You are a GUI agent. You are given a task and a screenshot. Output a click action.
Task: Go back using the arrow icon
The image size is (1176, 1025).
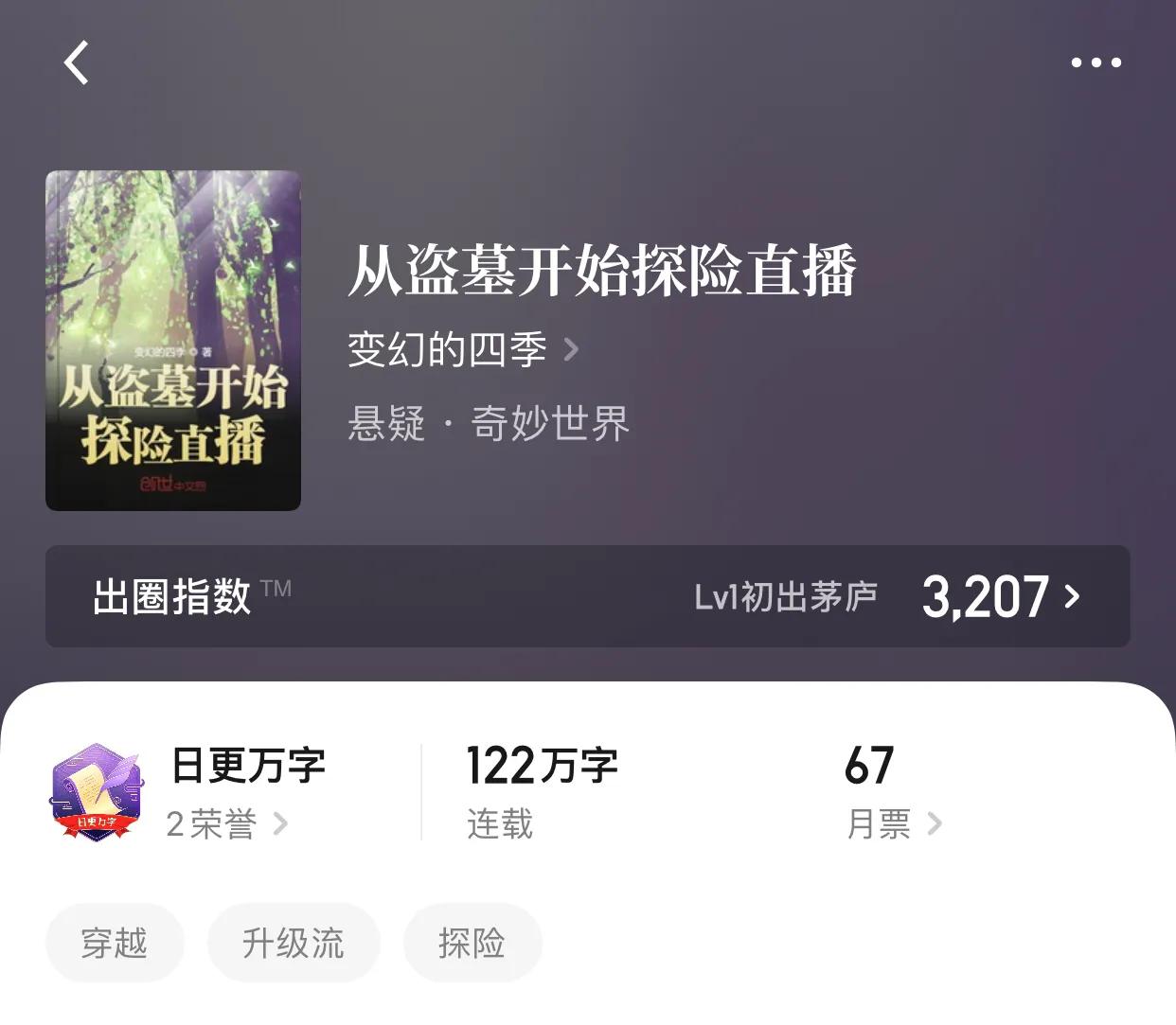pos(77,63)
